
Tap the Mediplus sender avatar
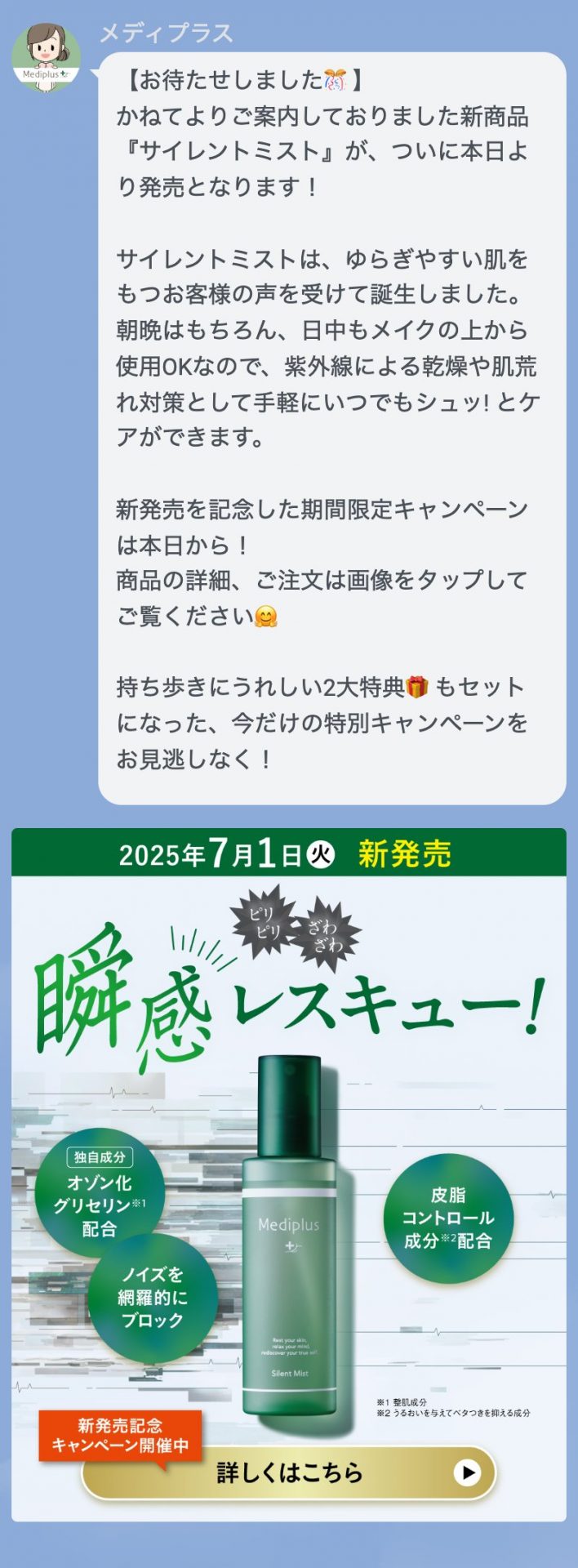coord(46,56)
